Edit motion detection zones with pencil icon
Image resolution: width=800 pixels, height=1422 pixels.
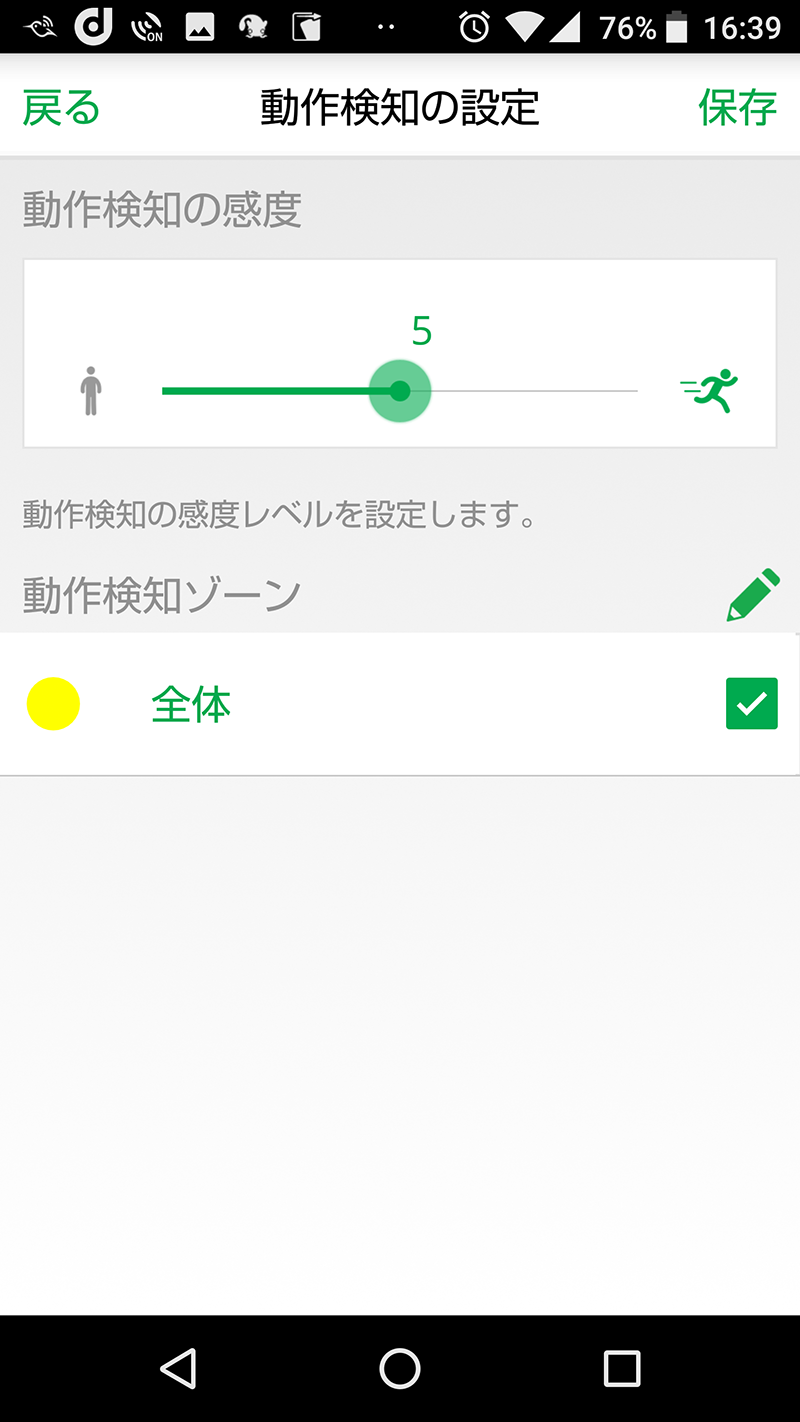(x=752, y=595)
